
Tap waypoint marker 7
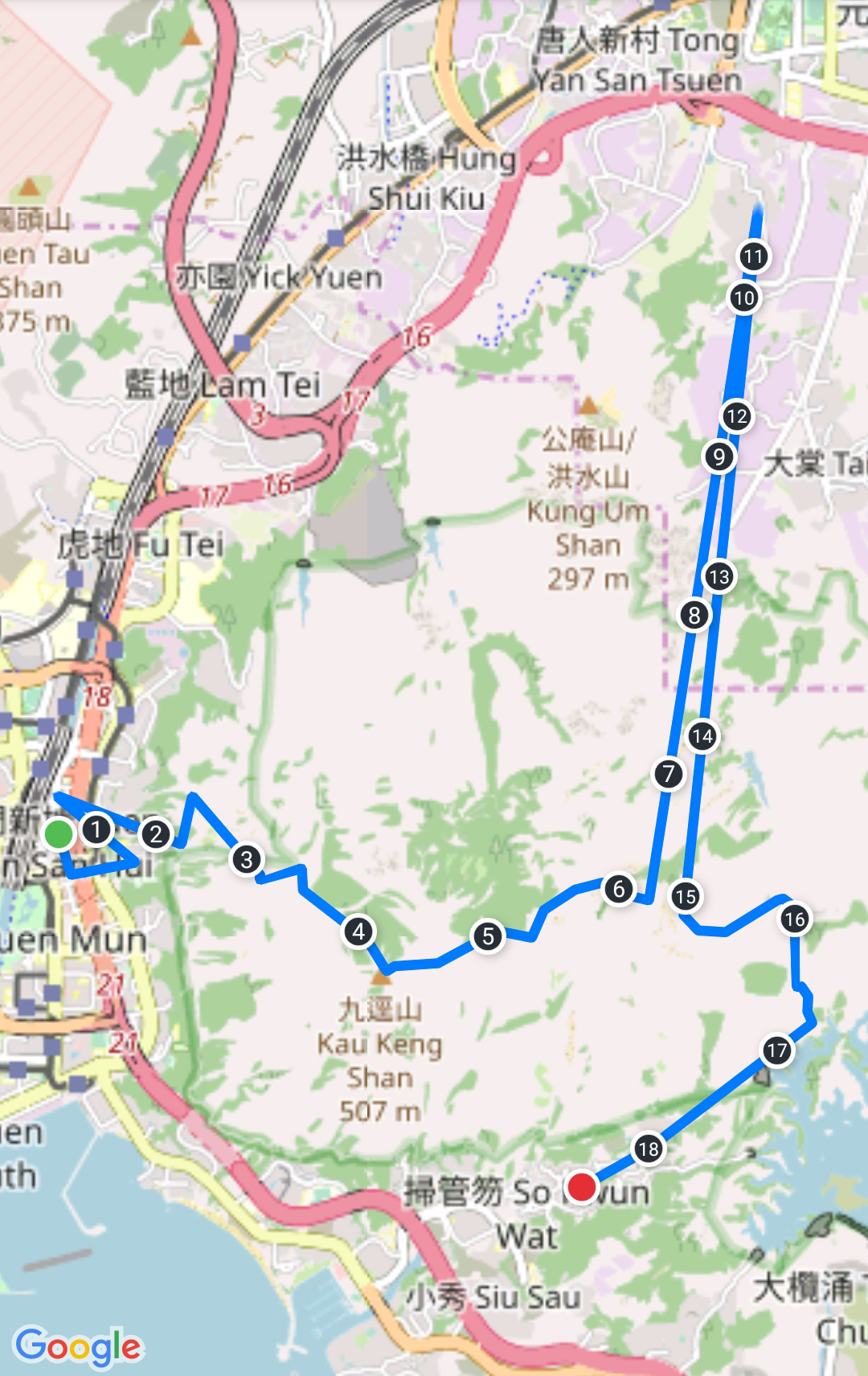[x=668, y=775]
